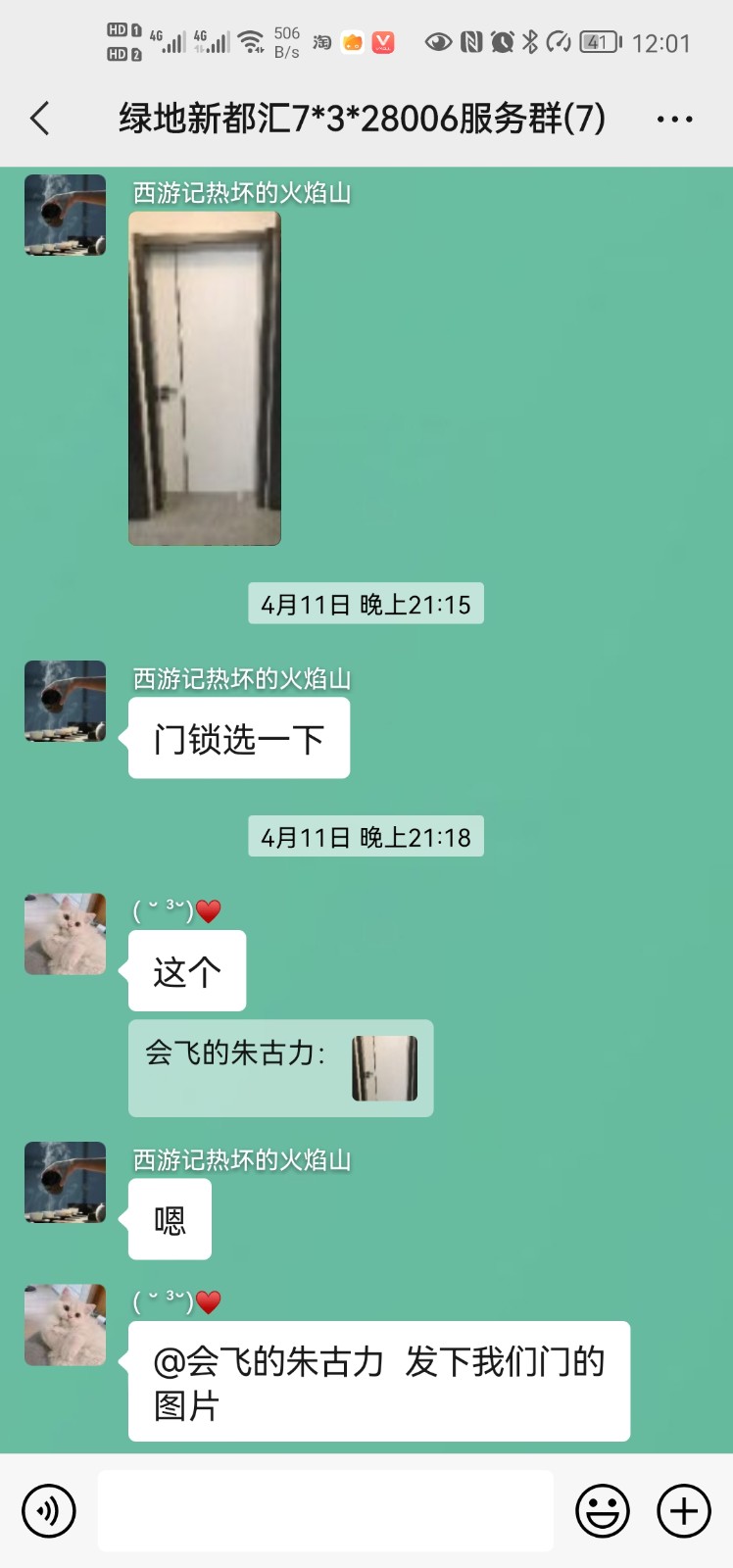Open the door photo sent by 西游记热坏的火焰山
This screenshot has height=1568, width=733.
pyautogui.click(x=205, y=378)
